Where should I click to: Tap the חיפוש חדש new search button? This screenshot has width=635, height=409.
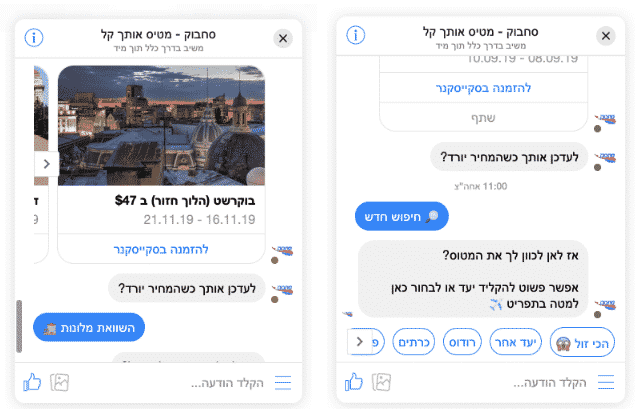tap(402, 215)
